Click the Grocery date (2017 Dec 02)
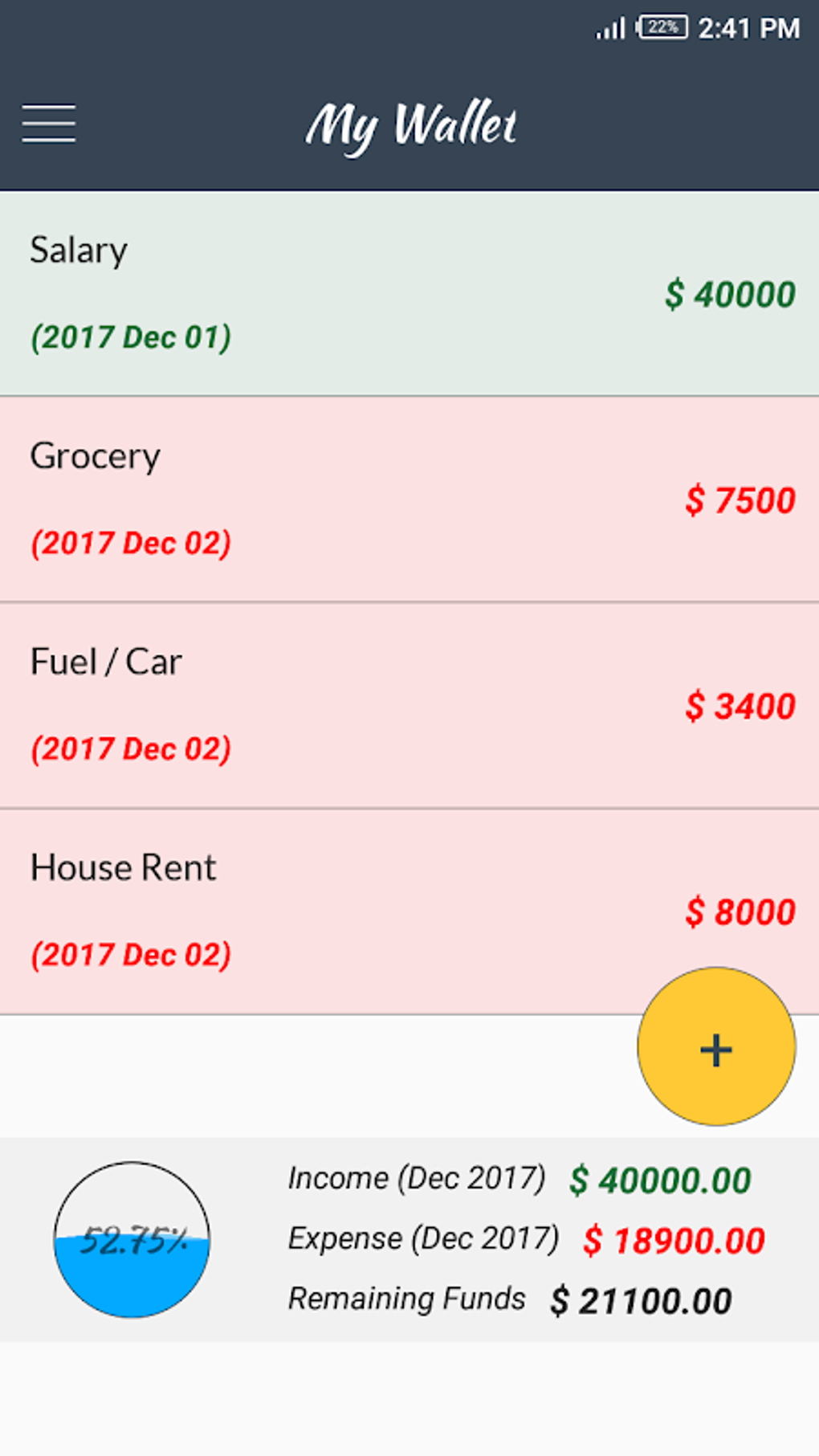 point(129,544)
